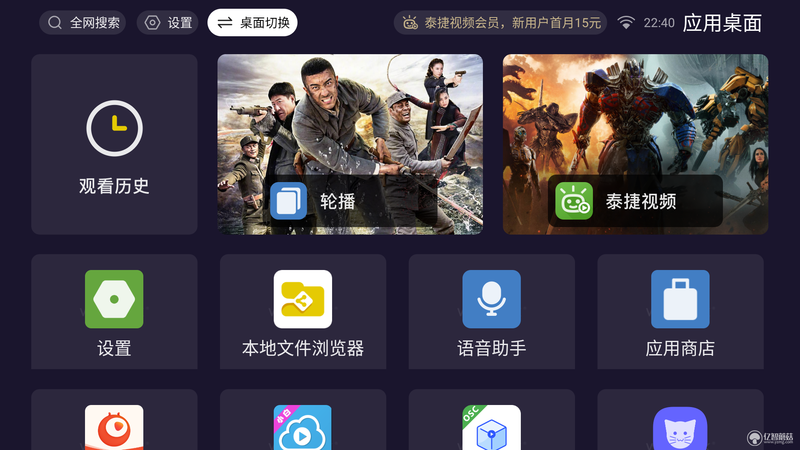Open 观看历史 card
Screen dimensions: 800x450
pos(114,144)
